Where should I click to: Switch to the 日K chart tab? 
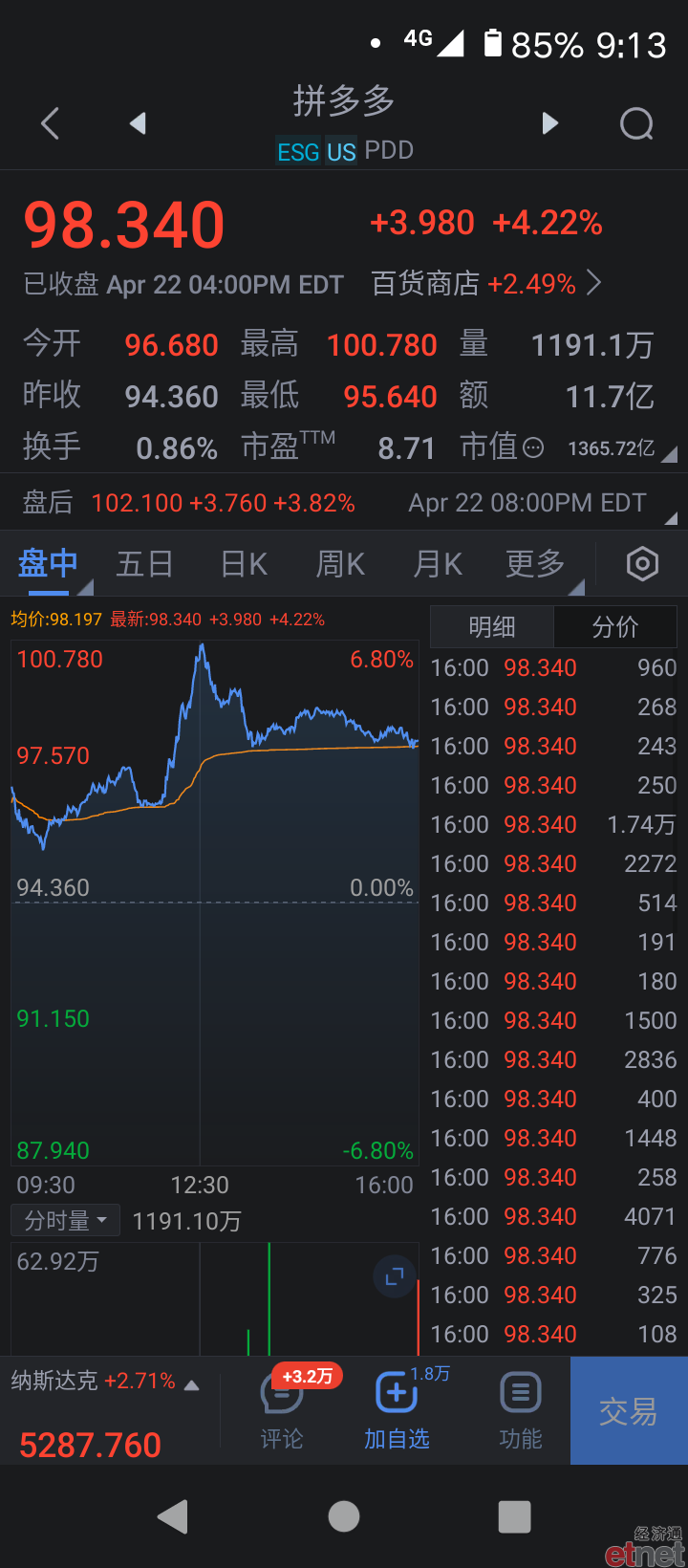click(244, 564)
